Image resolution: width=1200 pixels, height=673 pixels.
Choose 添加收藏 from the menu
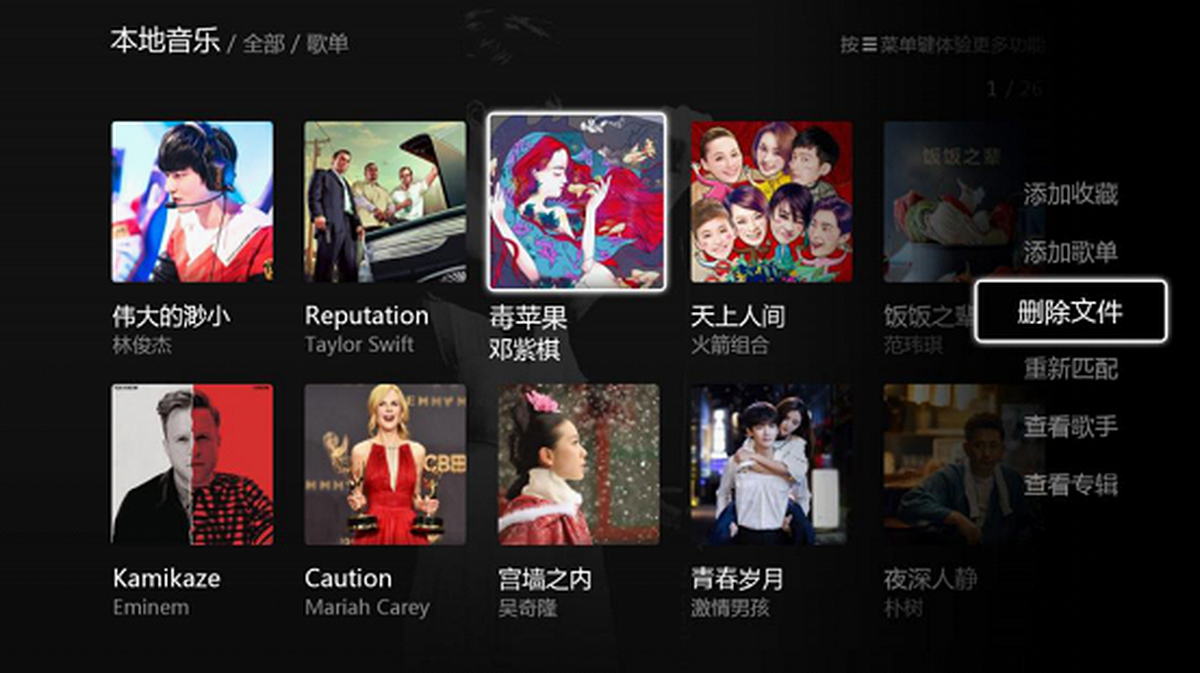[x=1070, y=195]
